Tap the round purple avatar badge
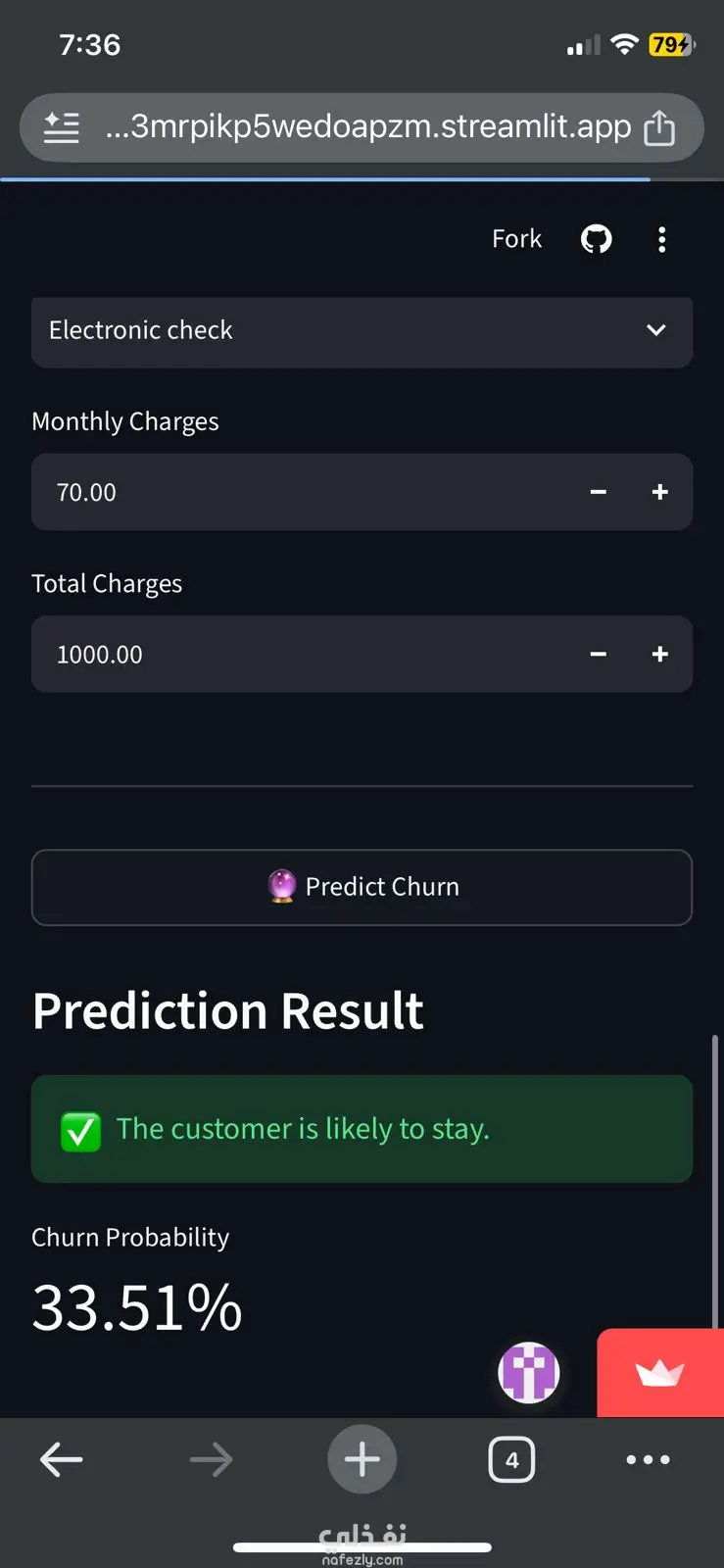Image resolution: width=724 pixels, height=1568 pixels. 529,1372
